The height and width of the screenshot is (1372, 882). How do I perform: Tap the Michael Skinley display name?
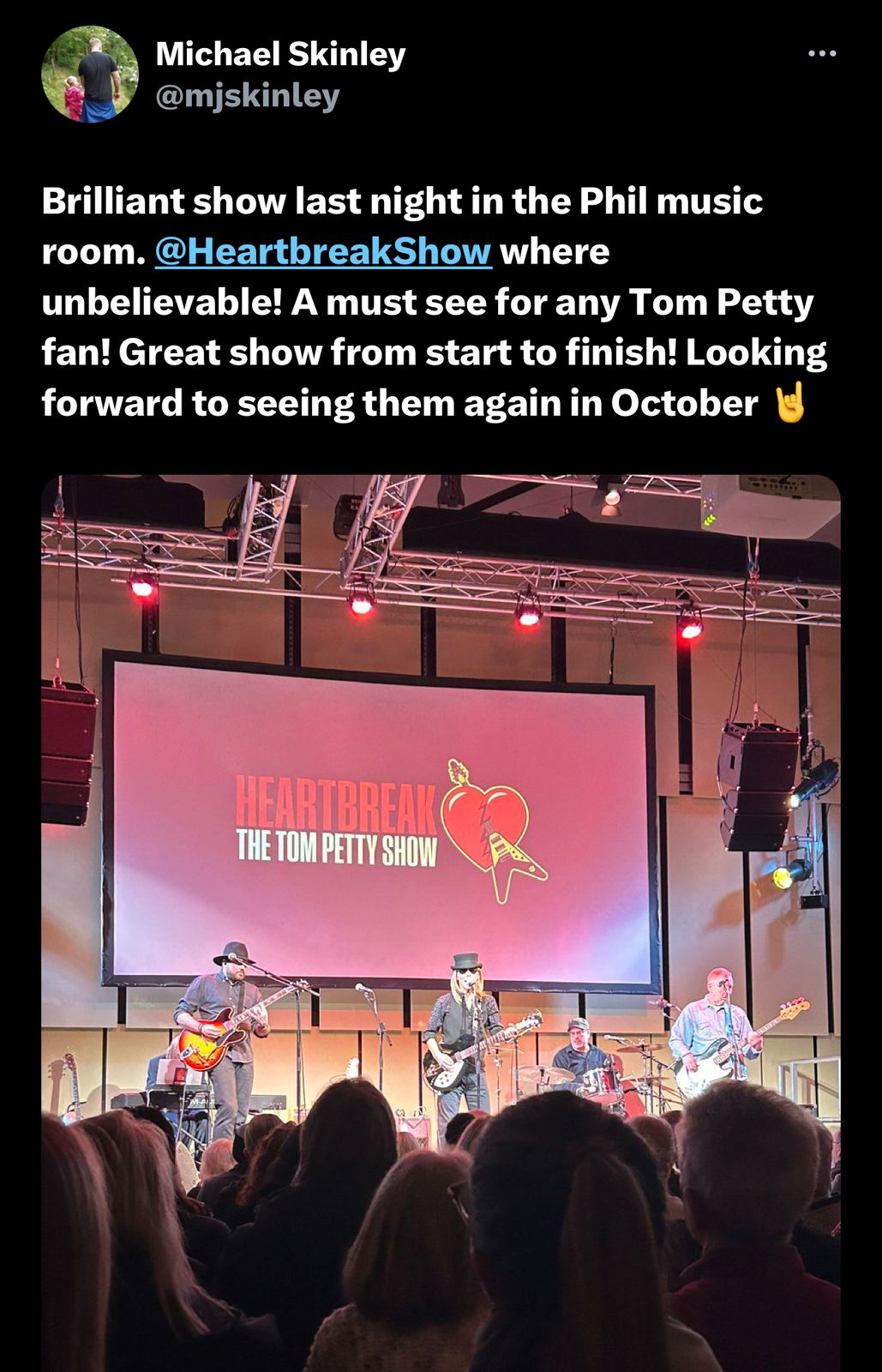pyautogui.click(x=279, y=55)
